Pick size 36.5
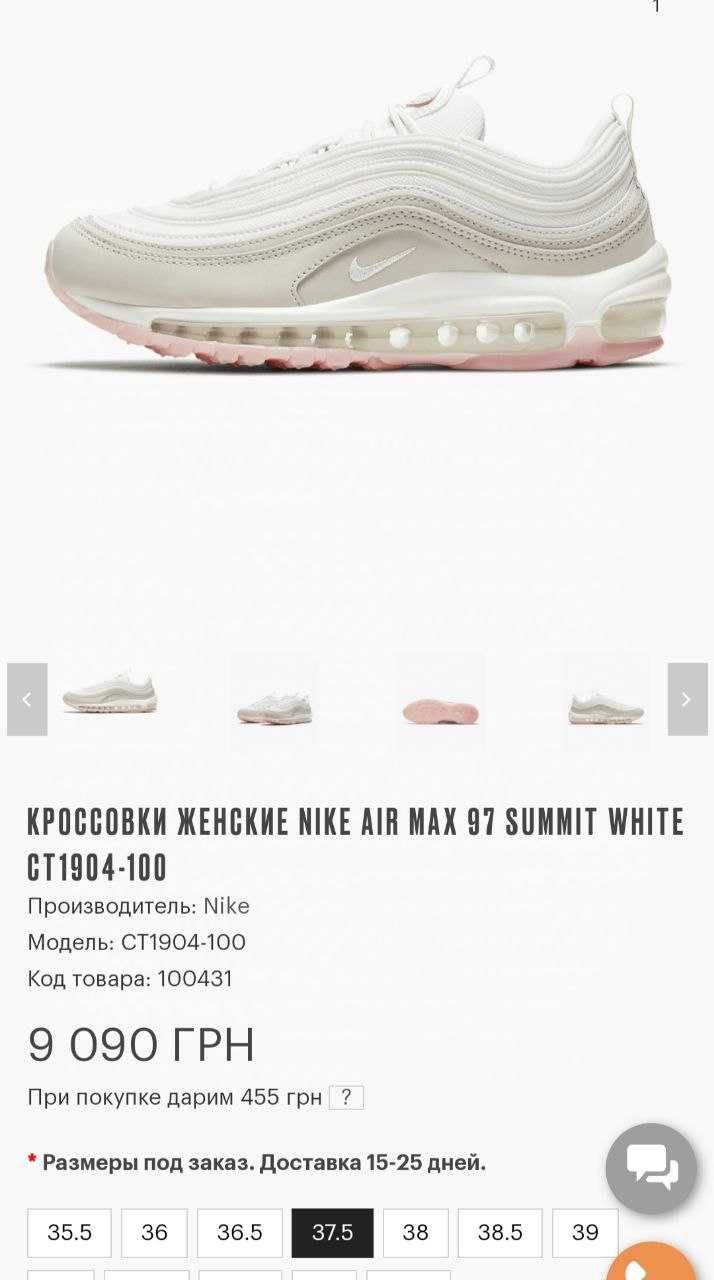 240,1233
